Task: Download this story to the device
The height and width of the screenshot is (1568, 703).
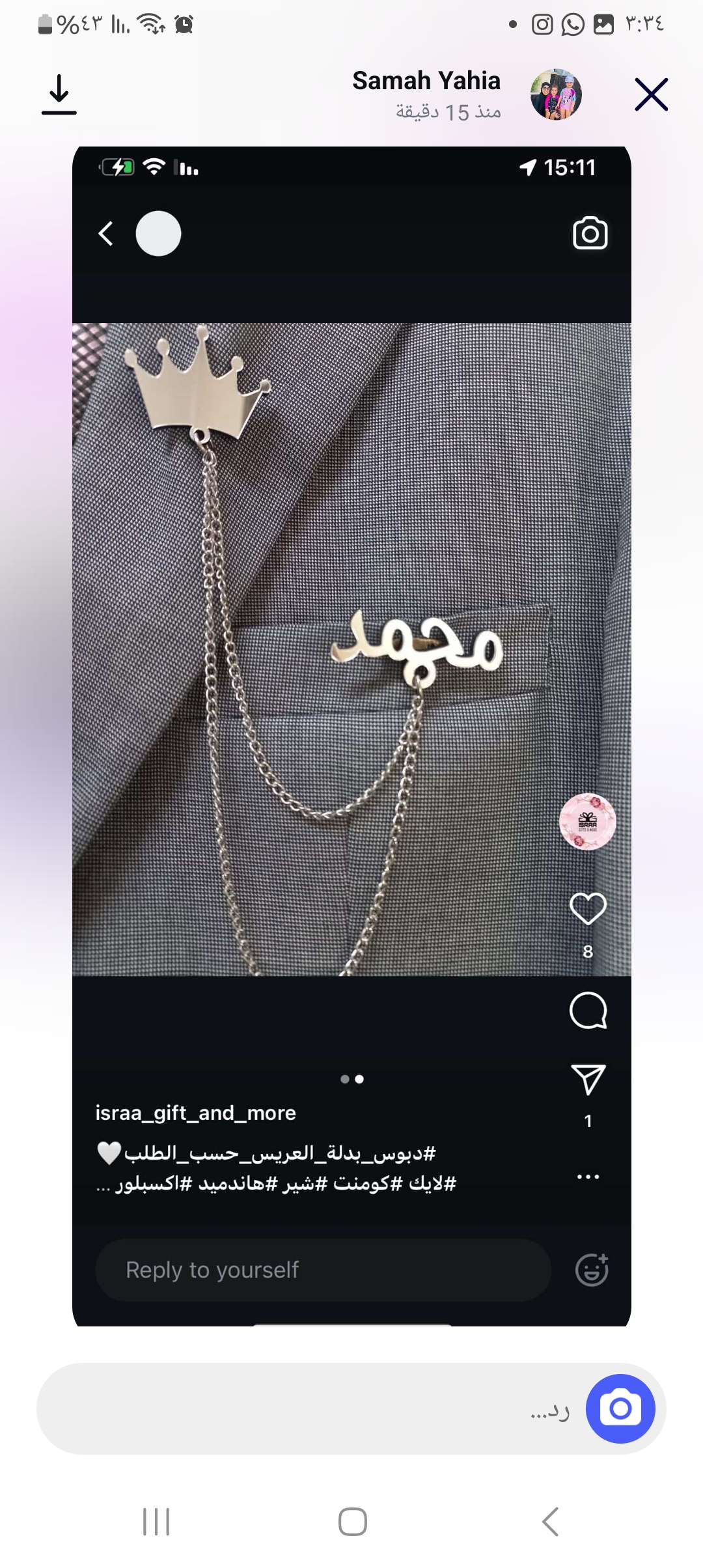Action: pyautogui.click(x=59, y=95)
